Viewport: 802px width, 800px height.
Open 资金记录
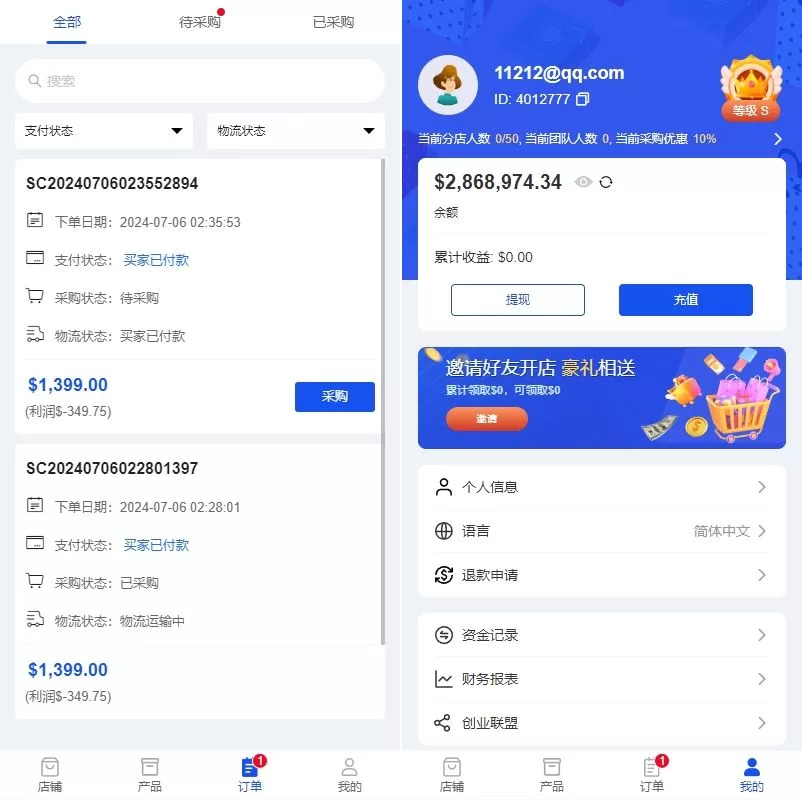[x=601, y=635]
